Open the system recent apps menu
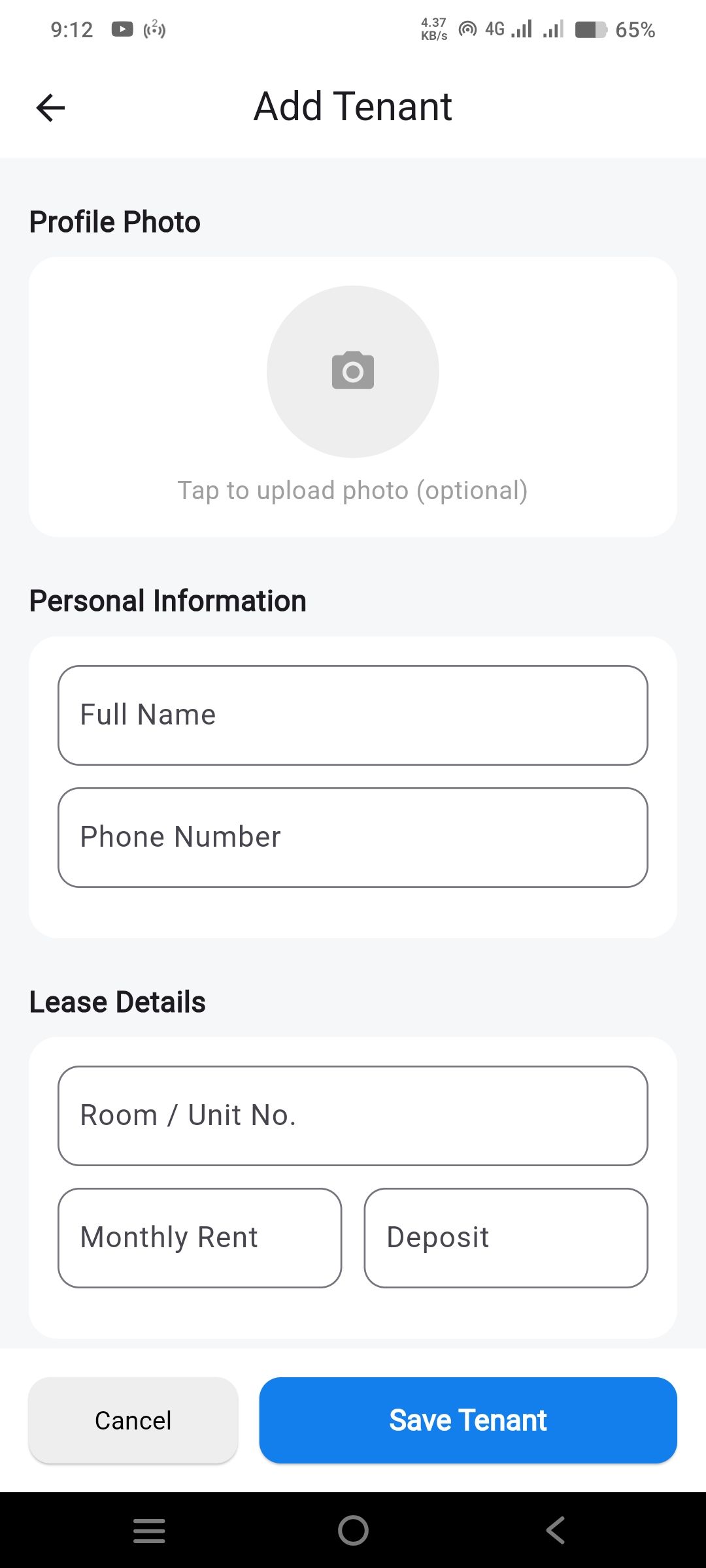The width and height of the screenshot is (706, 1568). click(x=149, y=1530)
